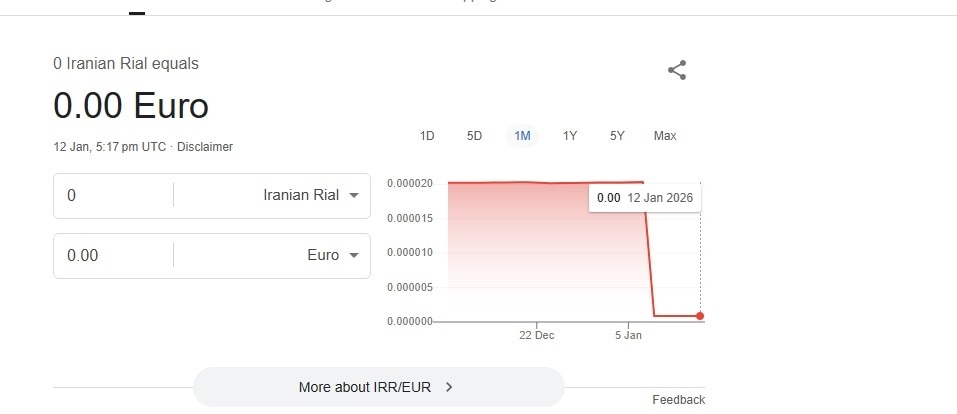The width and height of the screenshot is (957, 414).
Task: Open the Disclaimer link
Action: 205,147
